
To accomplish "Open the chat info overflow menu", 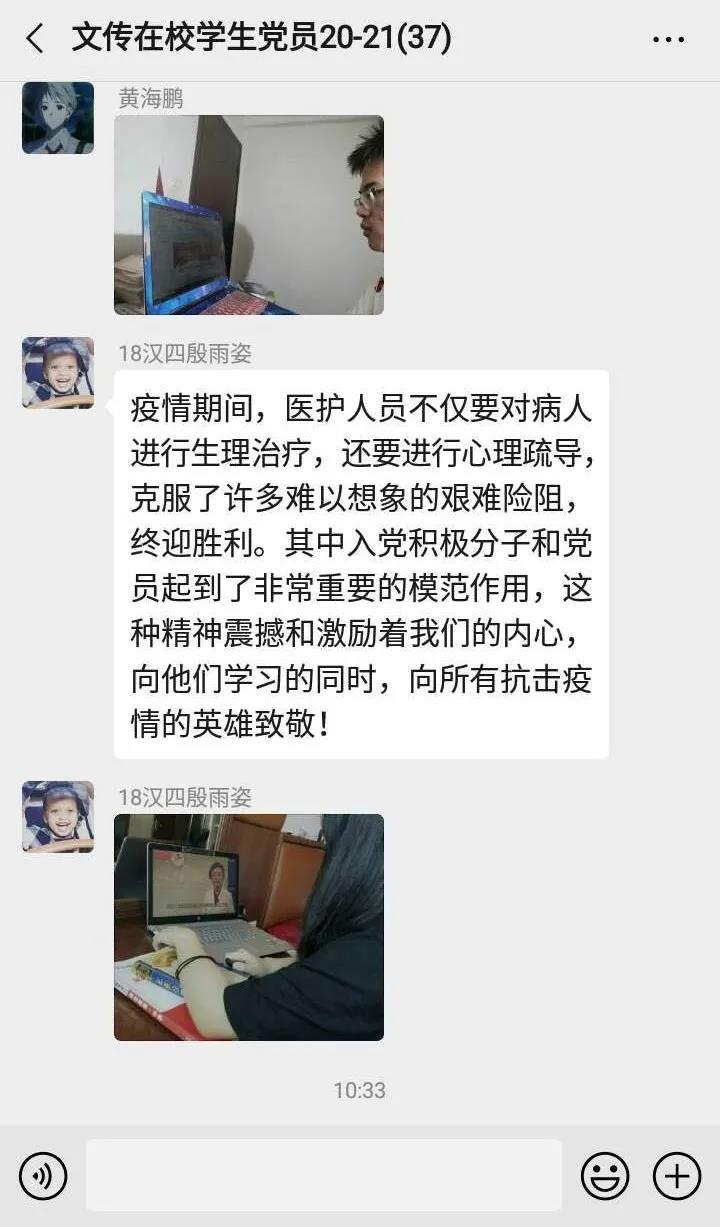I will 668,40.
